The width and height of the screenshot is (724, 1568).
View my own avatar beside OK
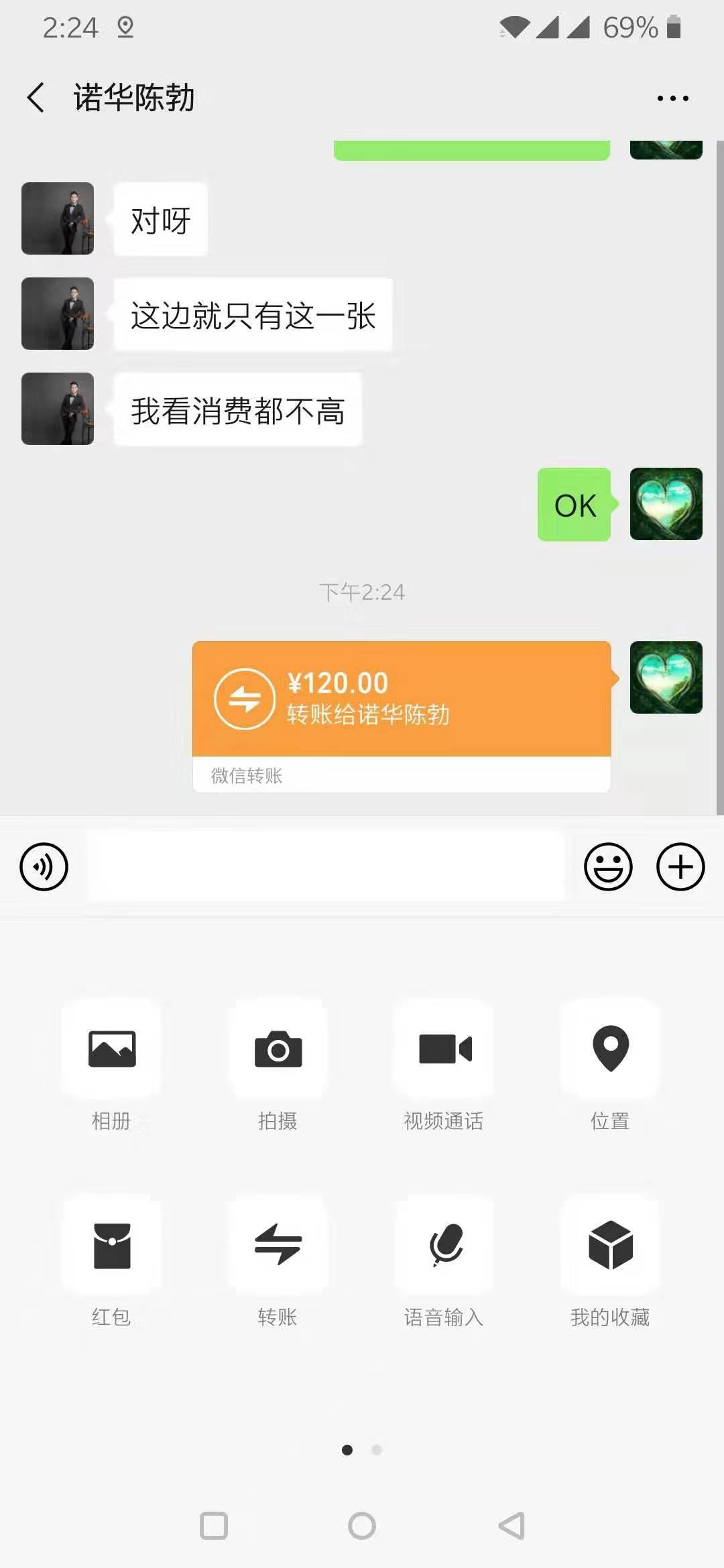tap(666, 504)
